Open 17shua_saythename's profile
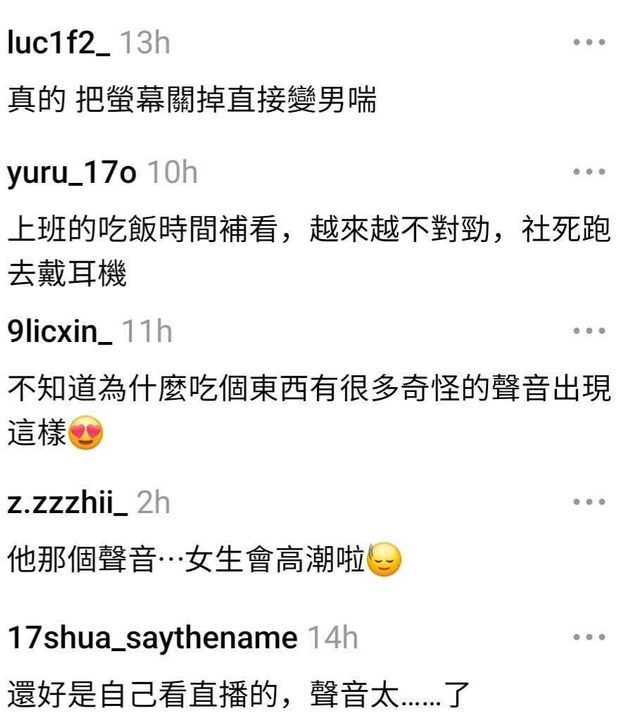 click(152, 637)
